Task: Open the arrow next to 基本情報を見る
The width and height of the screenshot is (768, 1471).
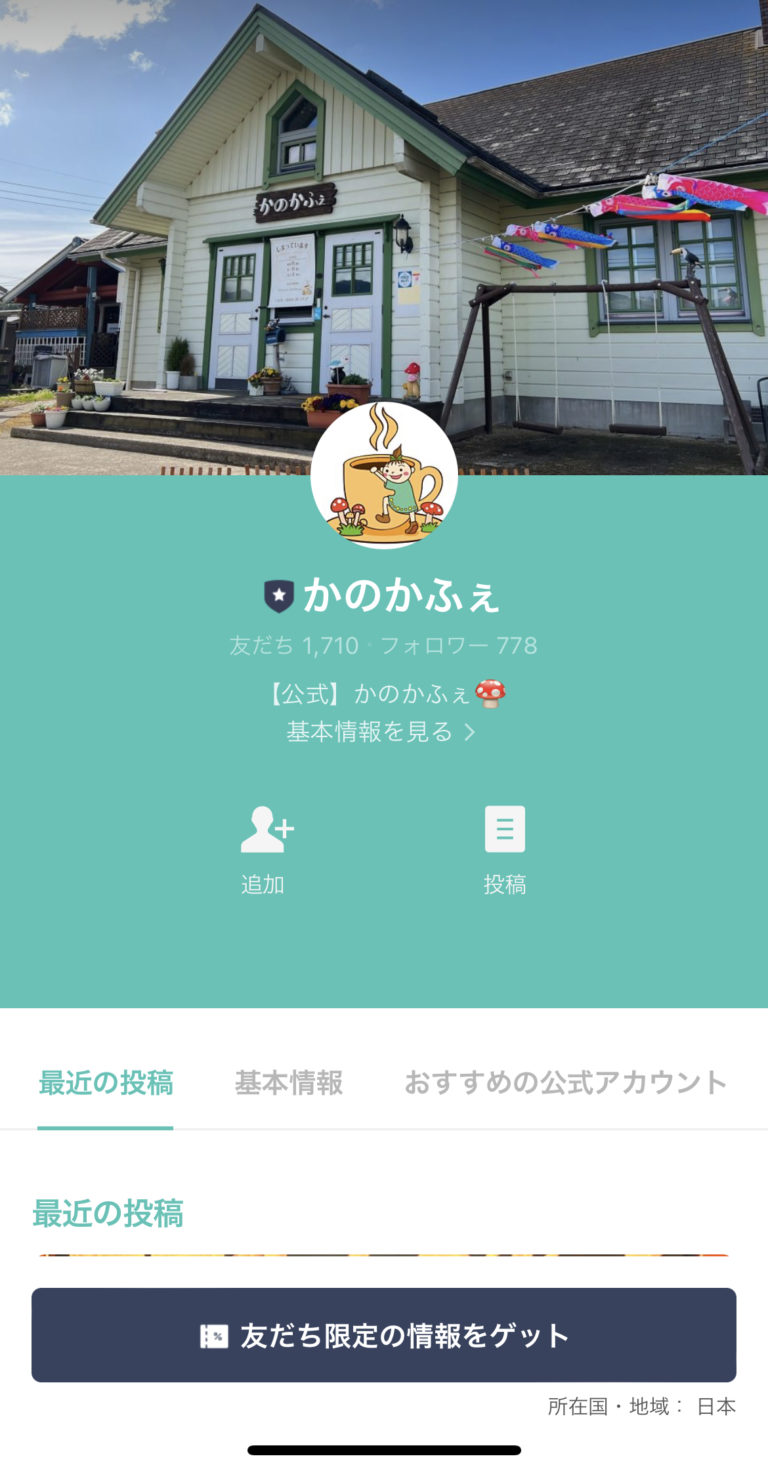Action: 469,733
